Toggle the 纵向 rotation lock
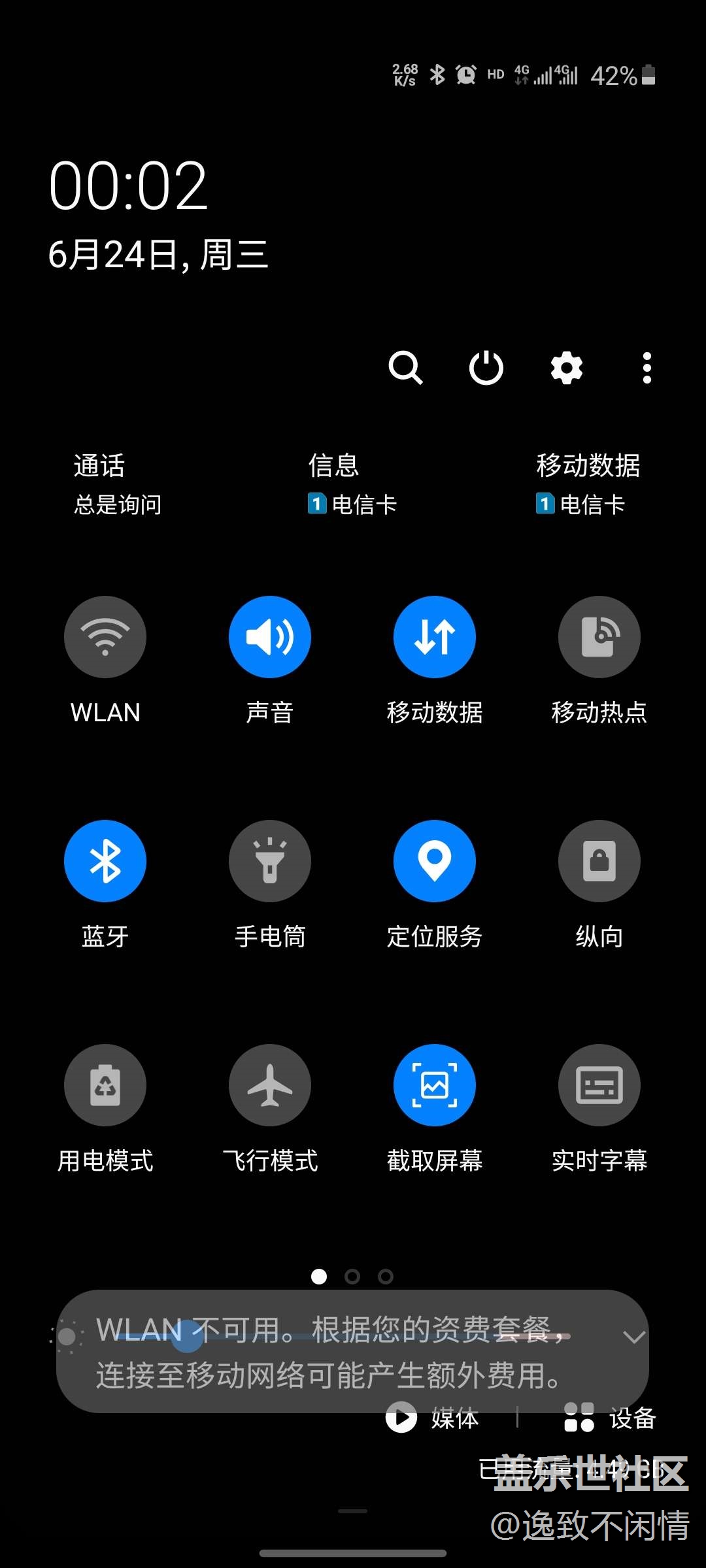This screenshot has height=1568, width=706. 599,861
